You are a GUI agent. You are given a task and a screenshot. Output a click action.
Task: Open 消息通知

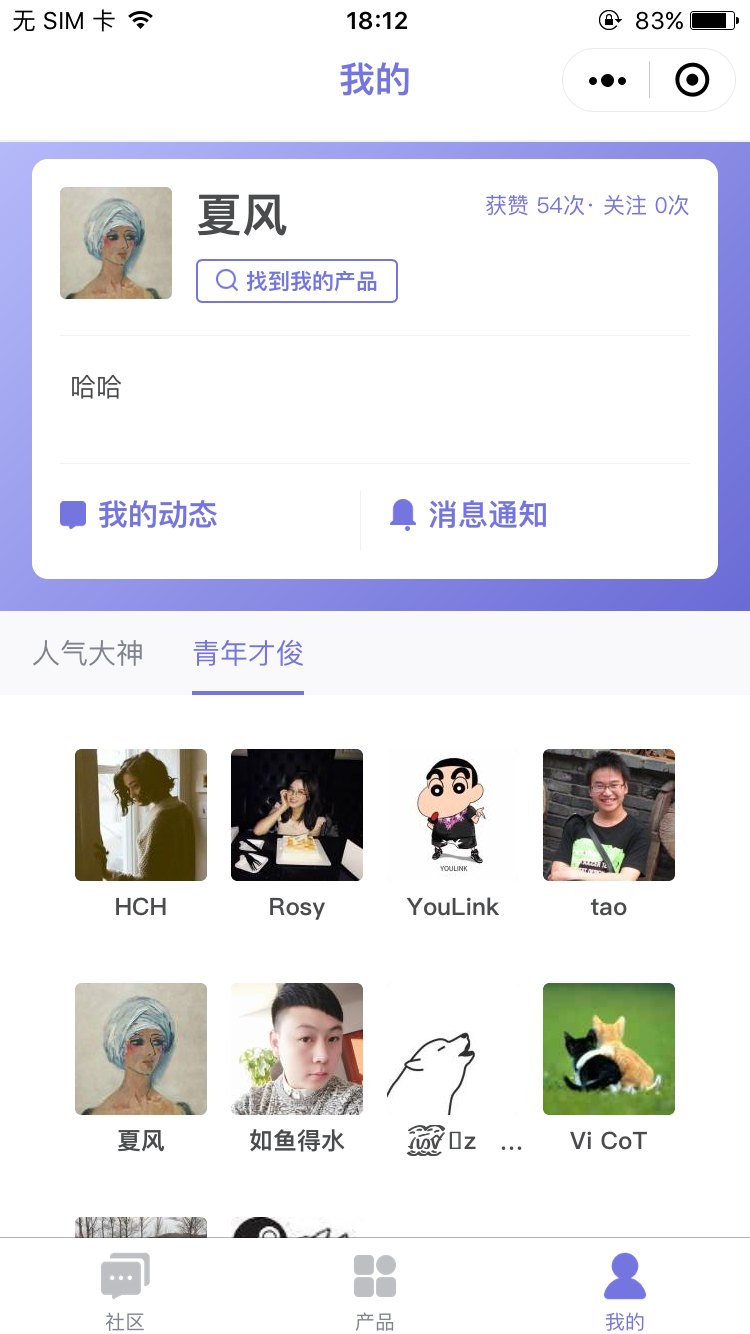pos(468,515)
